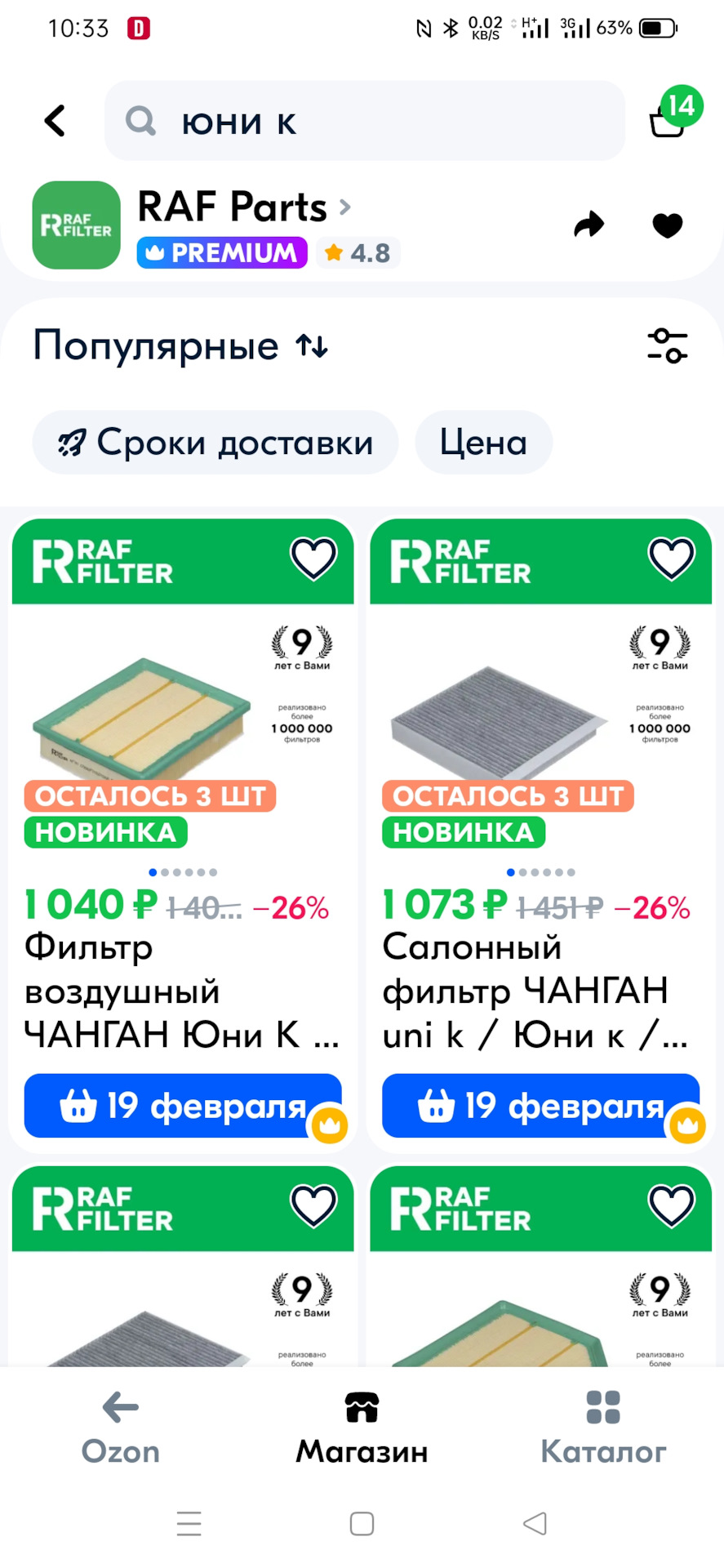Change the sorting from Популярные

[x=180, y=345]
